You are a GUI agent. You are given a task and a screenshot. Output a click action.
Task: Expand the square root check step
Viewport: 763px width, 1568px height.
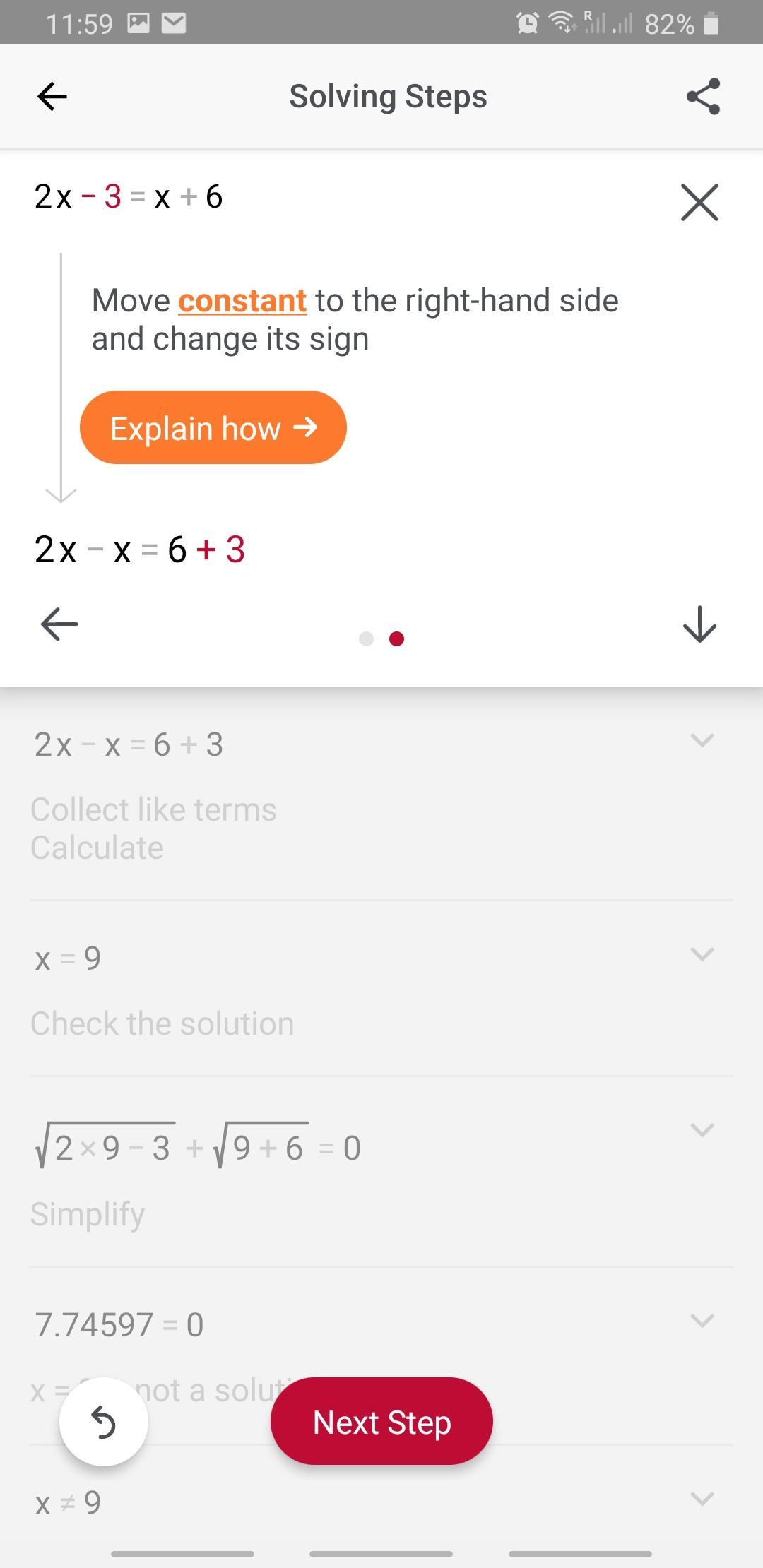pyautogui.click(x=702, y=1129)
